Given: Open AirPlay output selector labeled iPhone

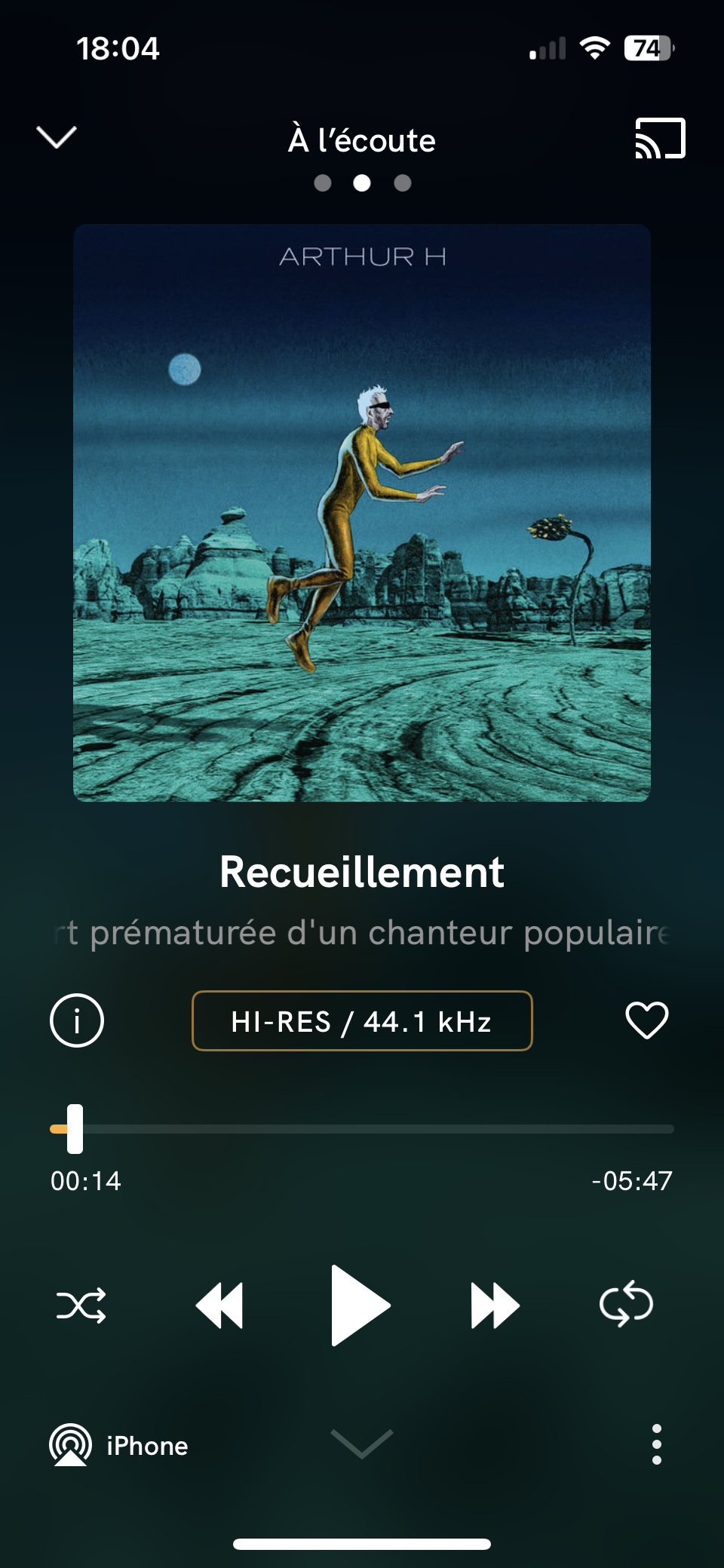Looking at the screenshot, I should (x=119, y=1445).
